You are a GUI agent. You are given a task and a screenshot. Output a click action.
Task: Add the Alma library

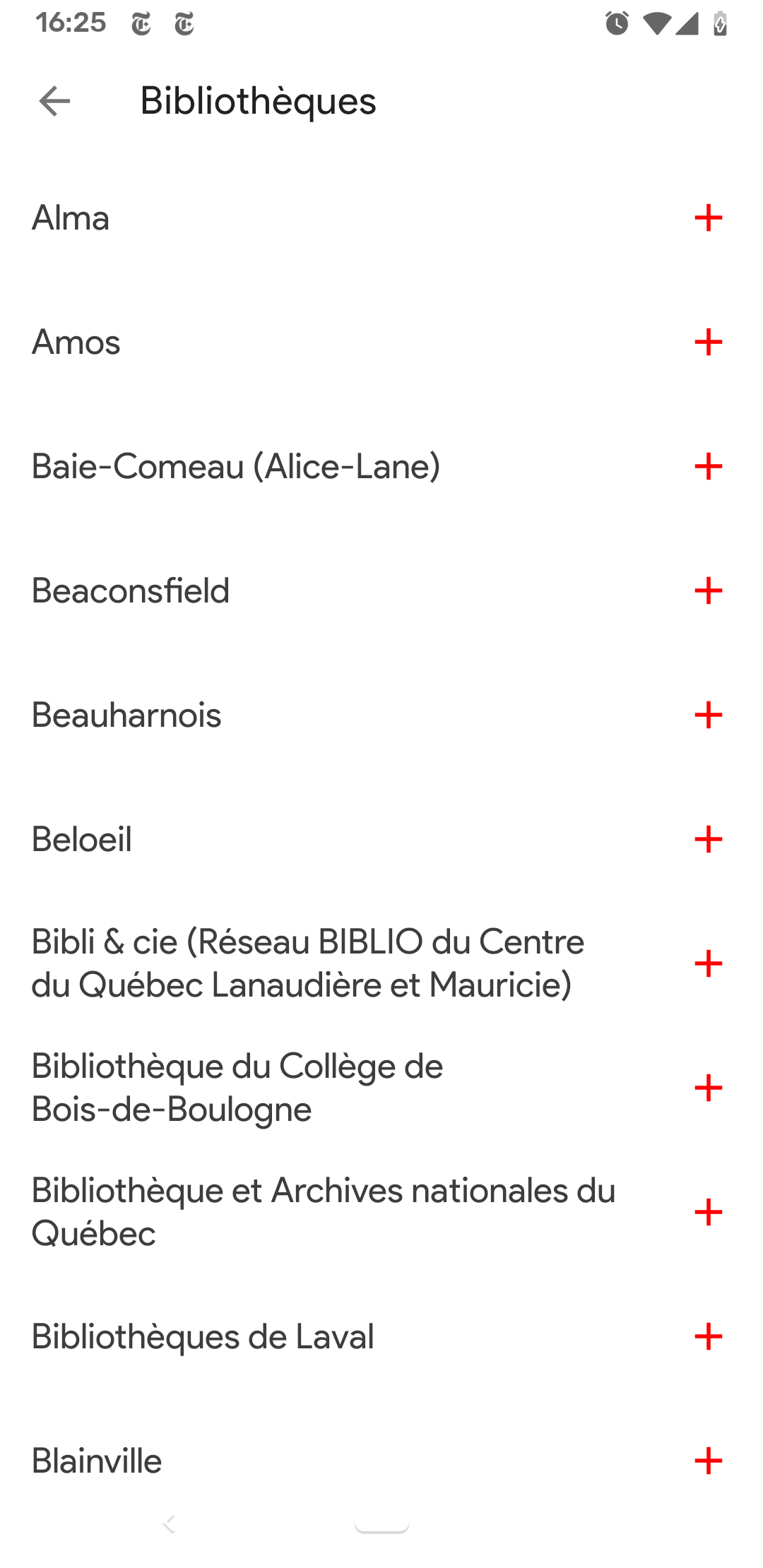(708, 218)
